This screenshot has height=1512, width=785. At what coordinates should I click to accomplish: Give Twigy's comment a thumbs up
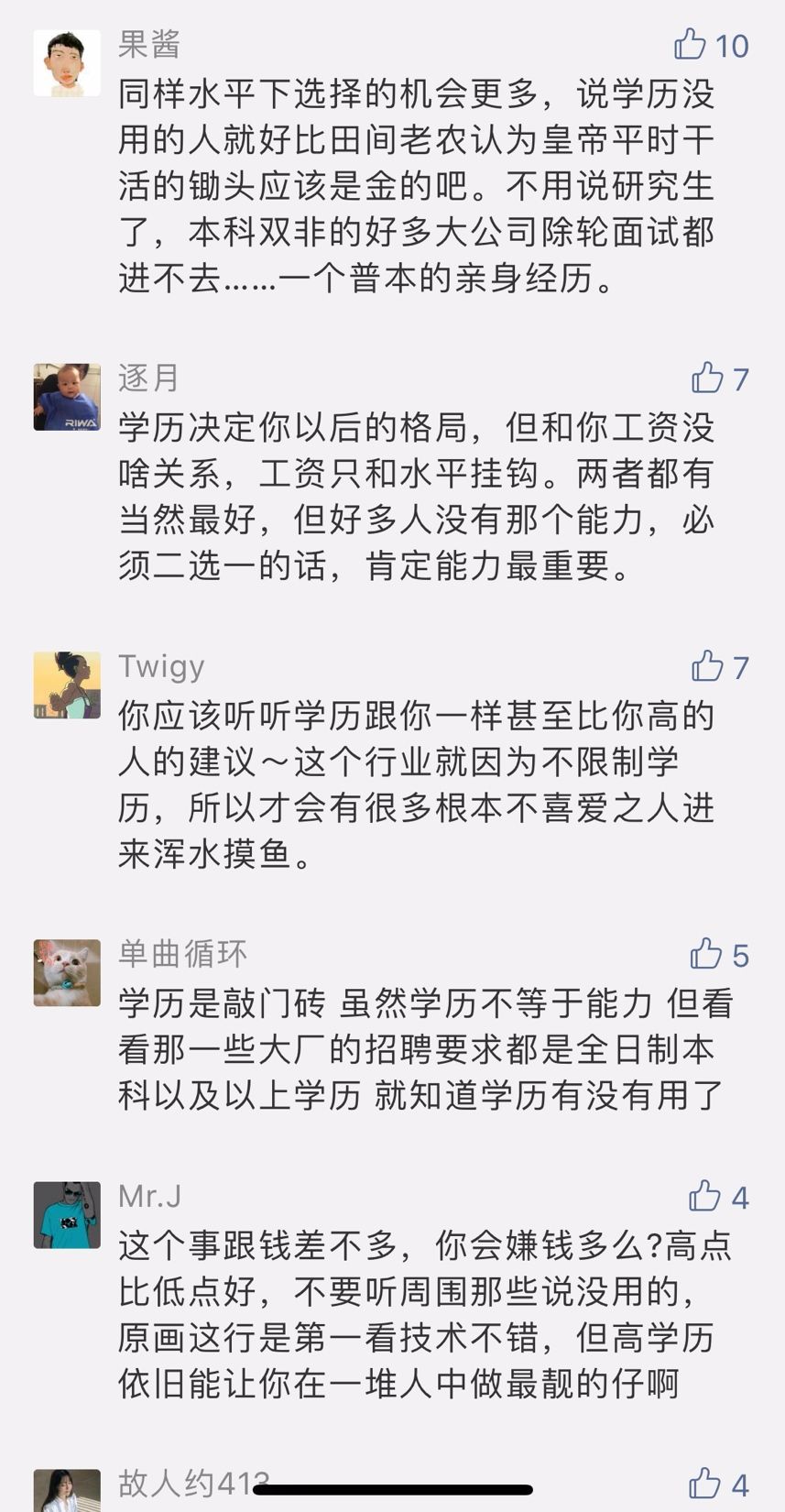click(707, 666)
